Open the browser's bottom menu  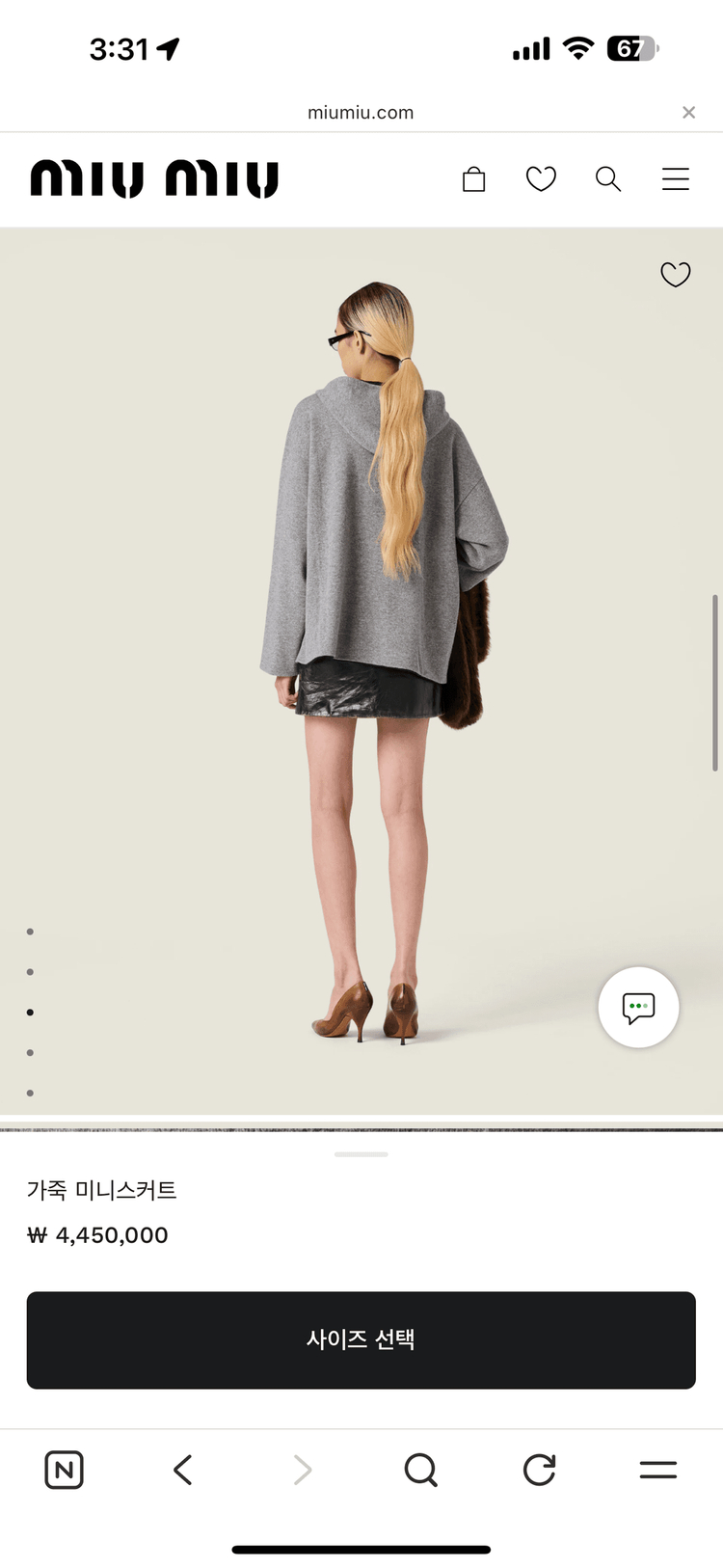658,1470
